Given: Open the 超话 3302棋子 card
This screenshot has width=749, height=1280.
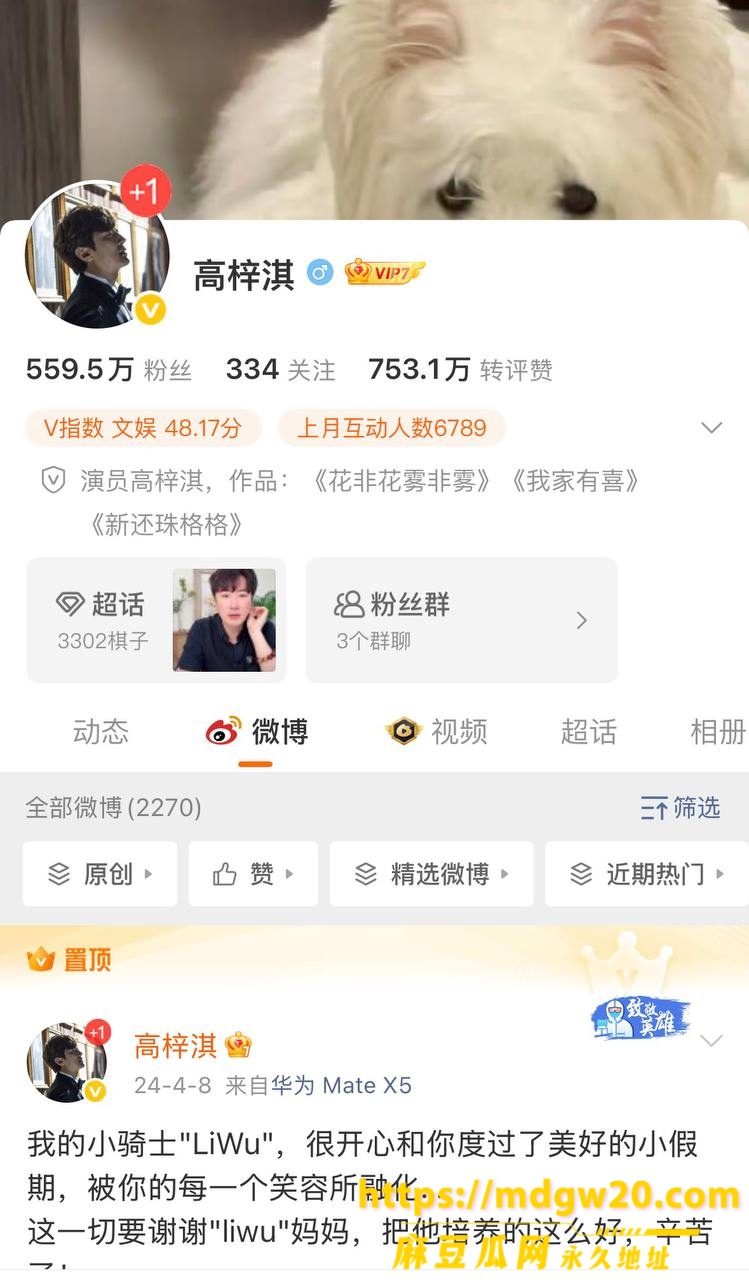Looking at the screenshot, I should [156, 620].
